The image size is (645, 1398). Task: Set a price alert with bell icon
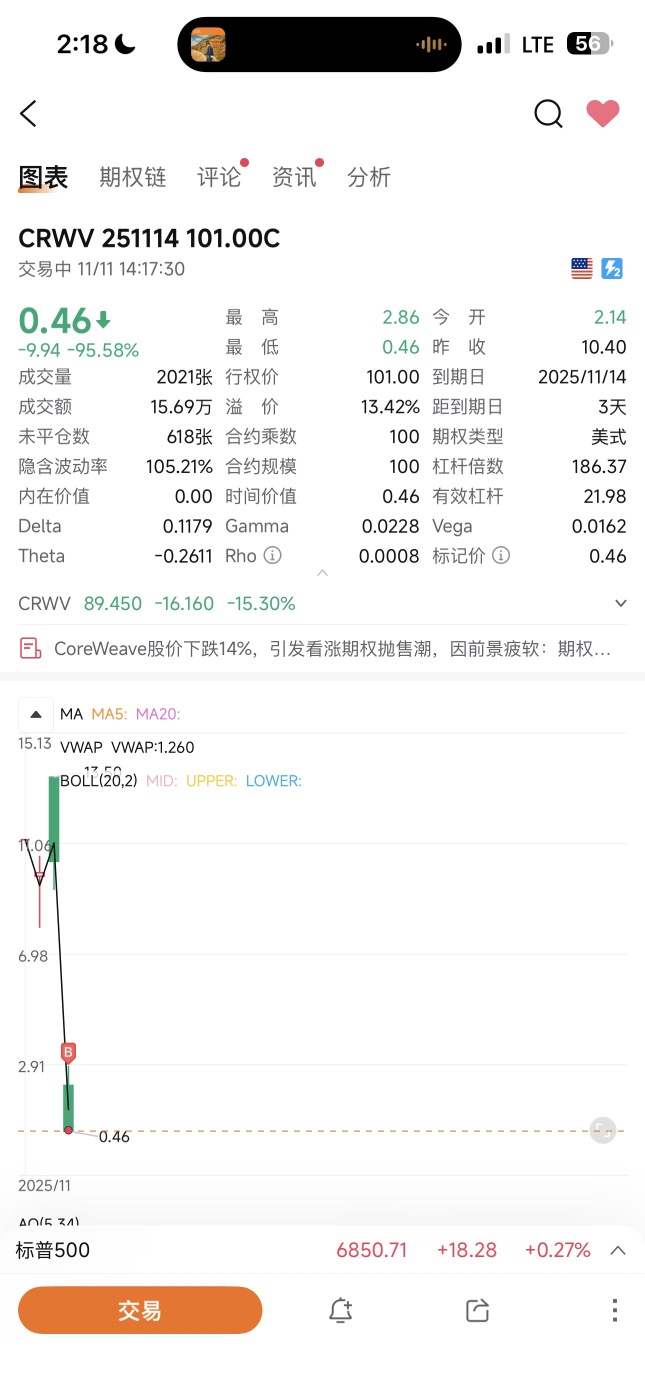(x=341, y=1310)
